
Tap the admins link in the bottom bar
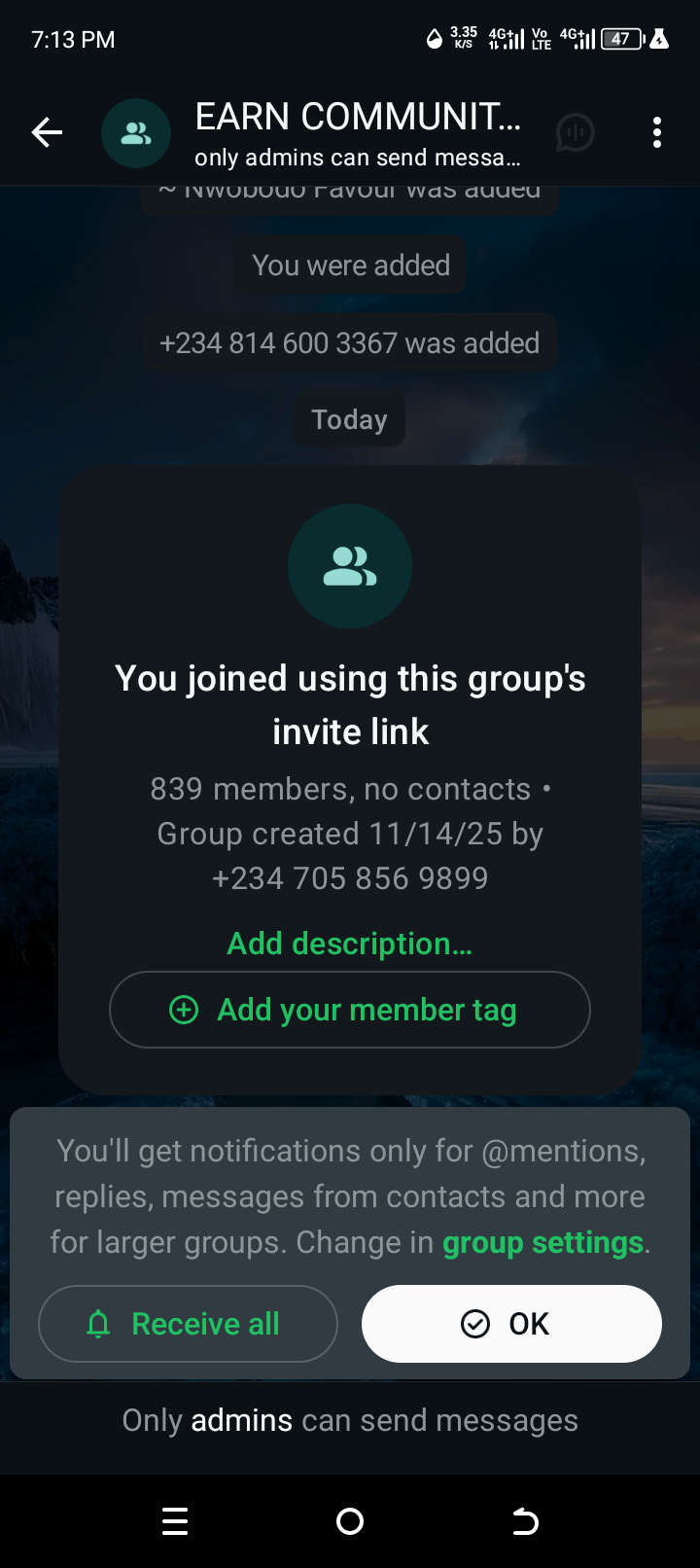click(241, 1420)
